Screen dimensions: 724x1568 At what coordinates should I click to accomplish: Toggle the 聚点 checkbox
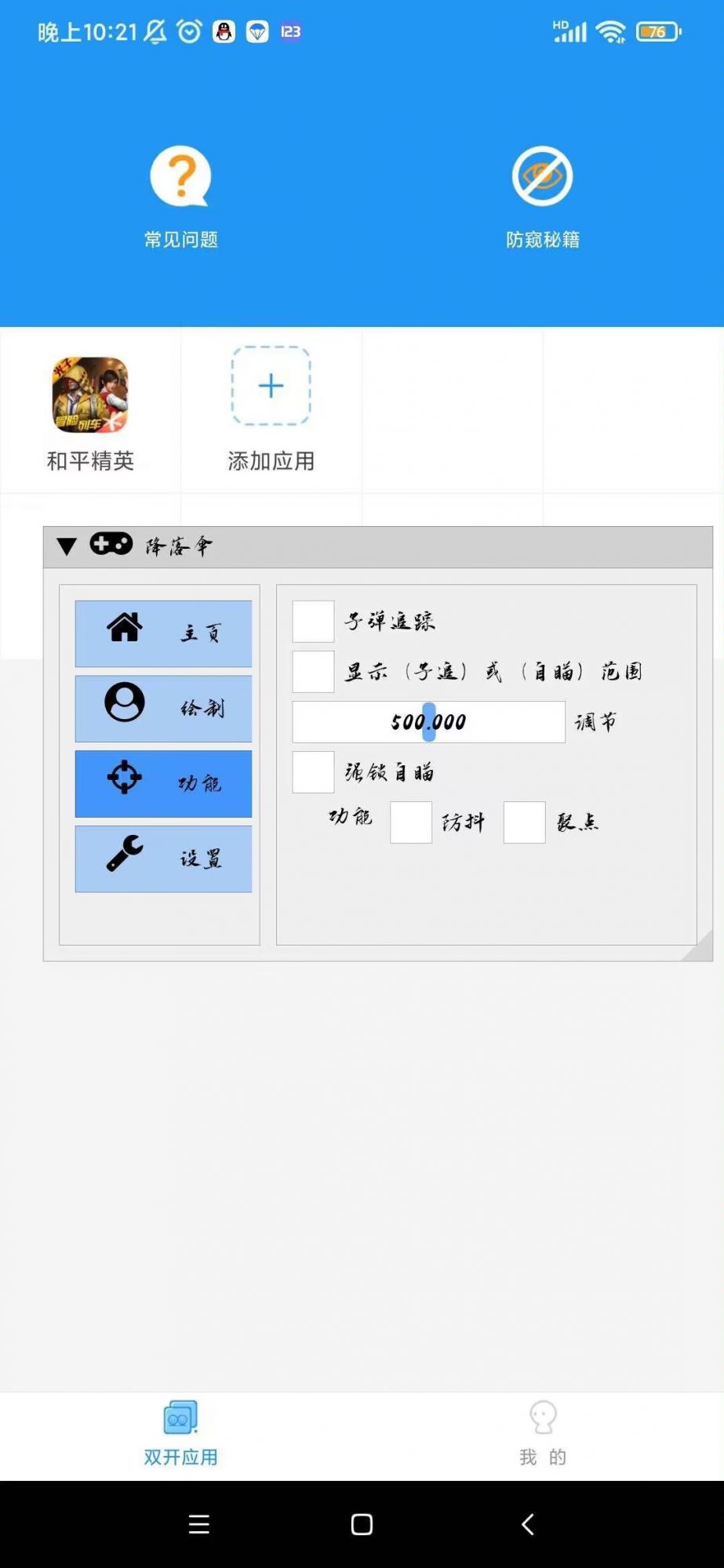524,822
